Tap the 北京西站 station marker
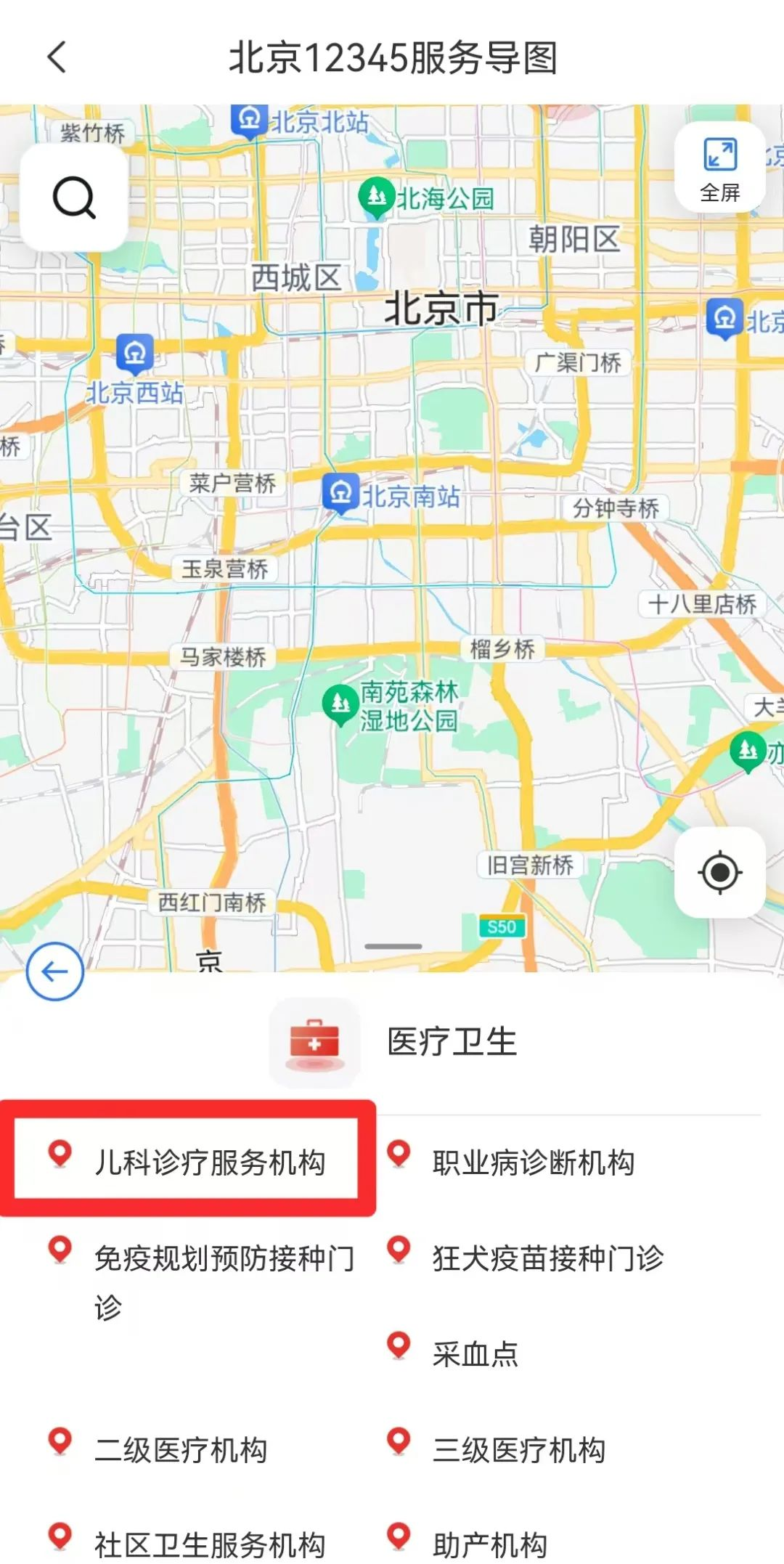Image resolution: width=784 pixels, height=1564 pixels. (x=135, y=354)
